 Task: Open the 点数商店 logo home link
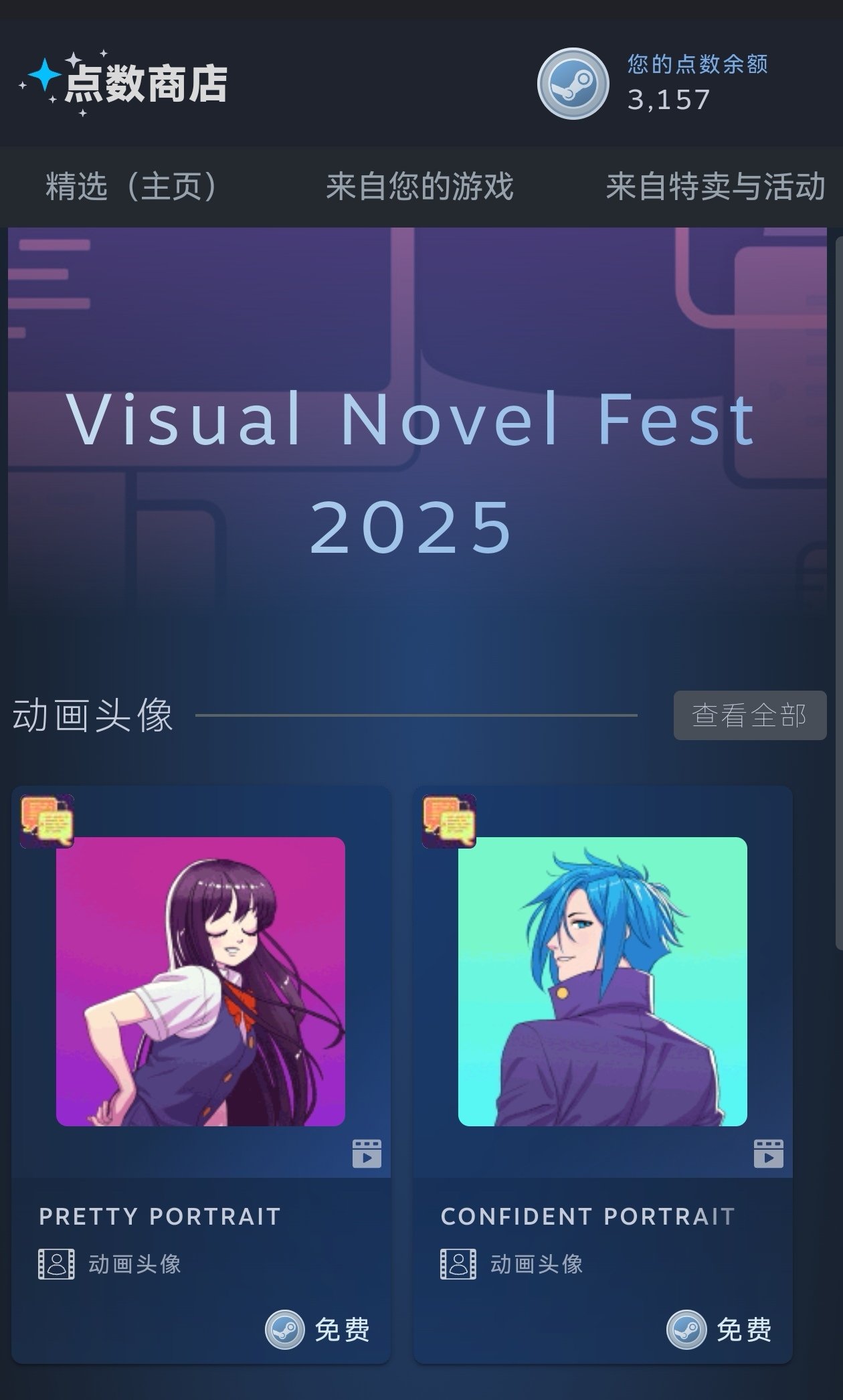coord(123,84)
